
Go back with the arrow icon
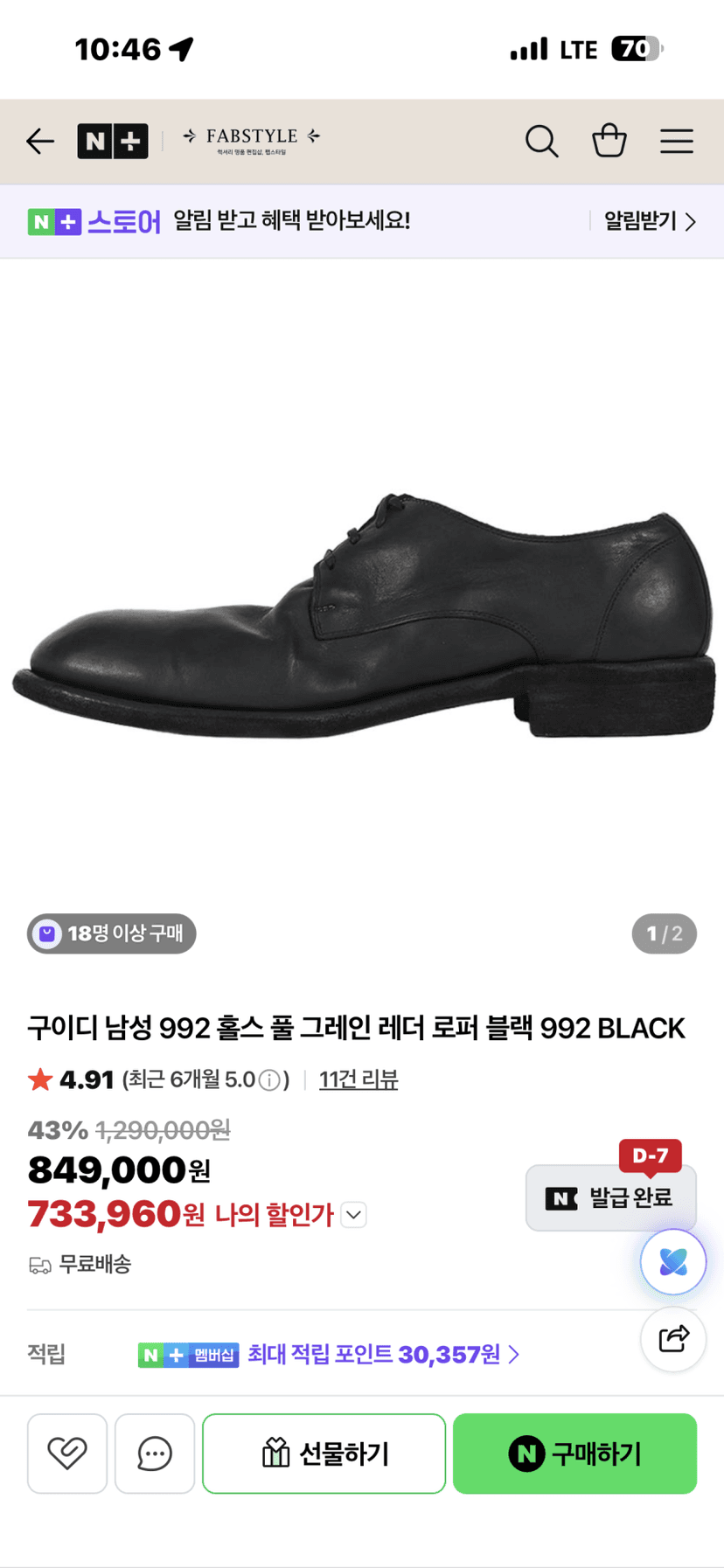coord(40,141)
